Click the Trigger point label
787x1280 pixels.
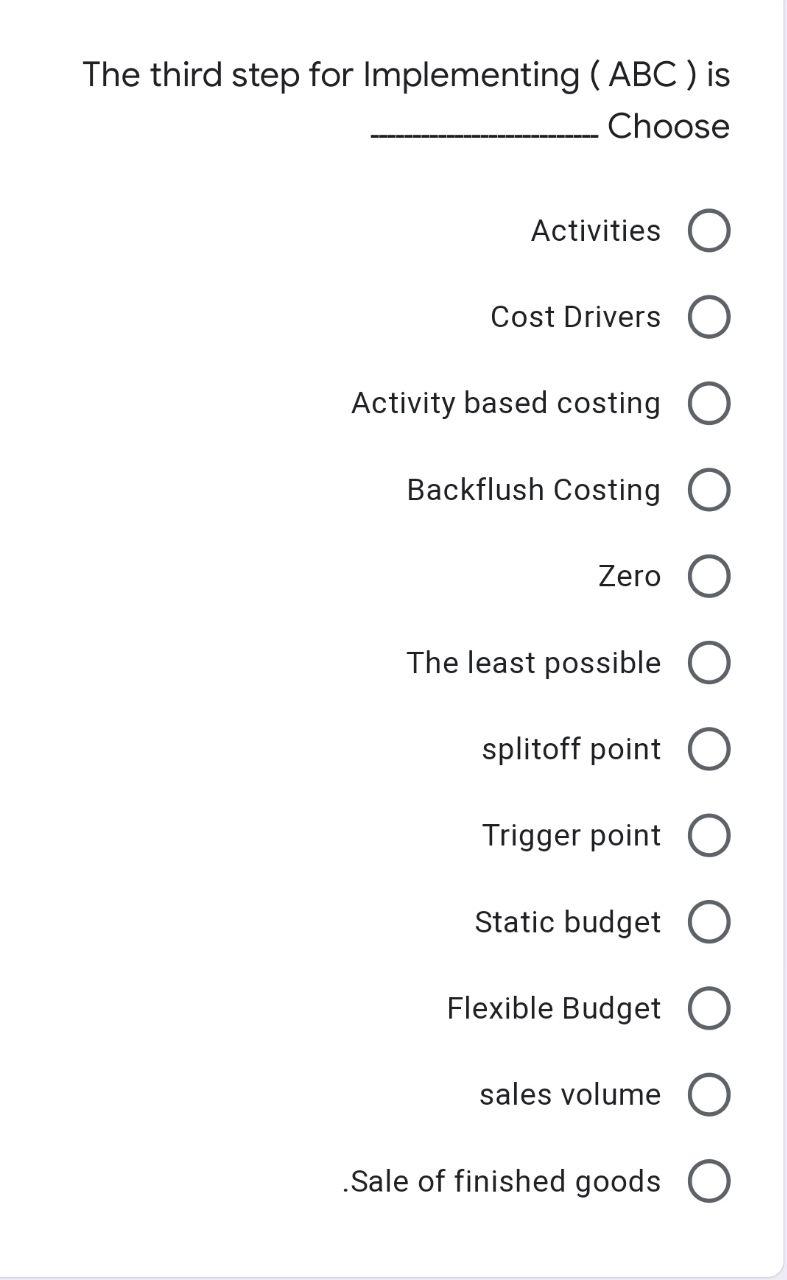coord(571,835)
